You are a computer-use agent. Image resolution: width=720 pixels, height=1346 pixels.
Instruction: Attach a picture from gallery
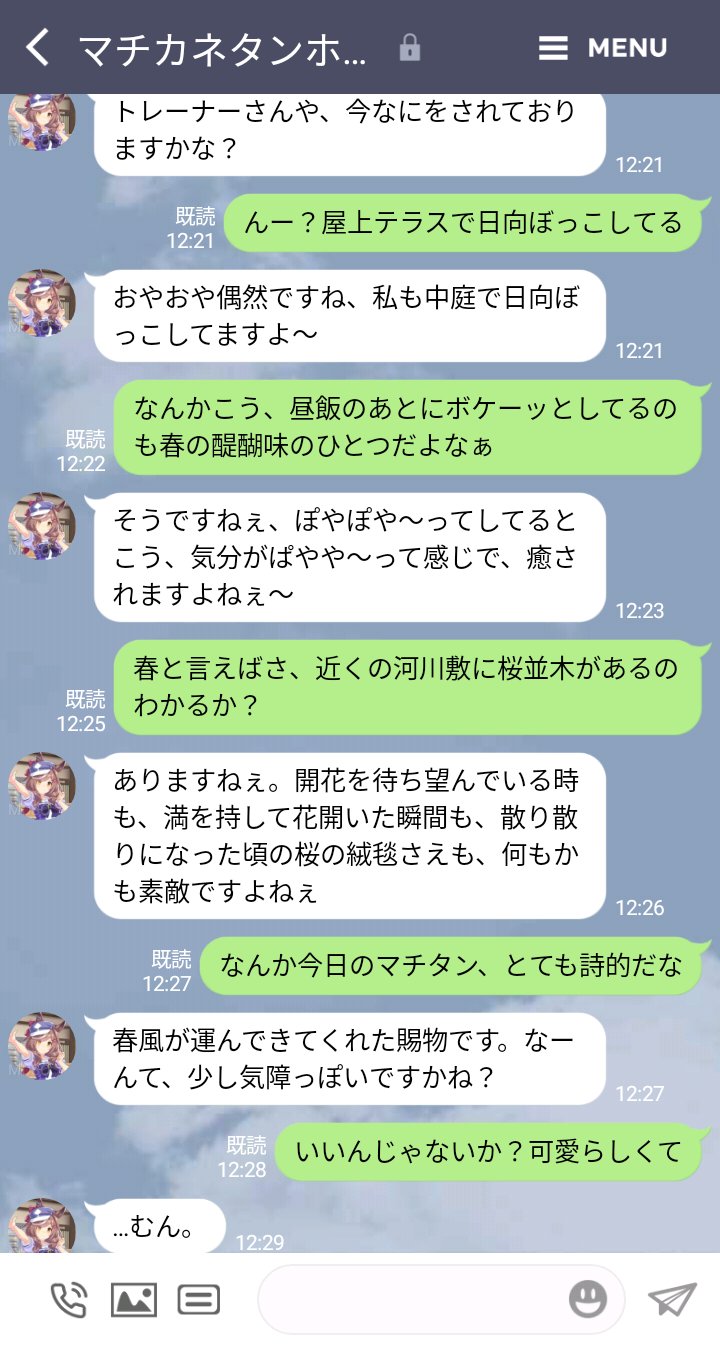133,1299
